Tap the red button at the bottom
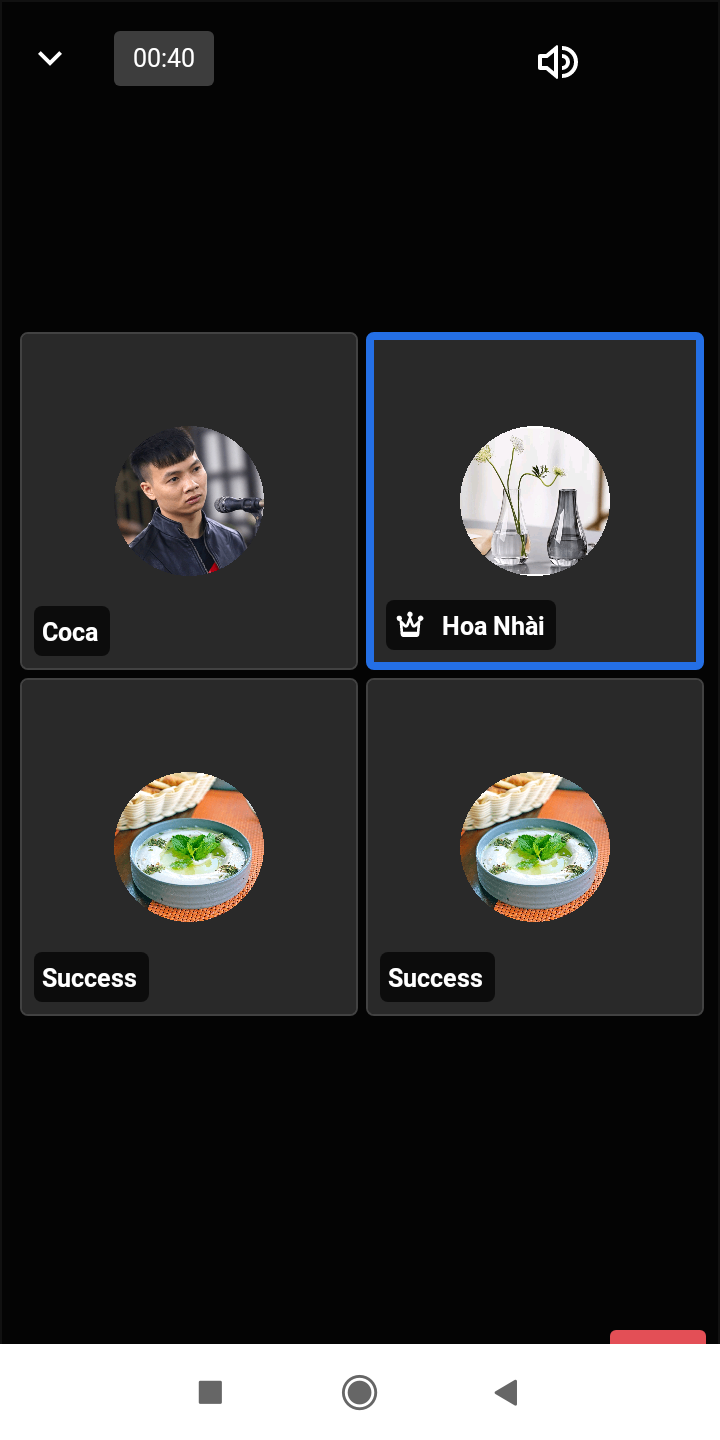 657,1337
